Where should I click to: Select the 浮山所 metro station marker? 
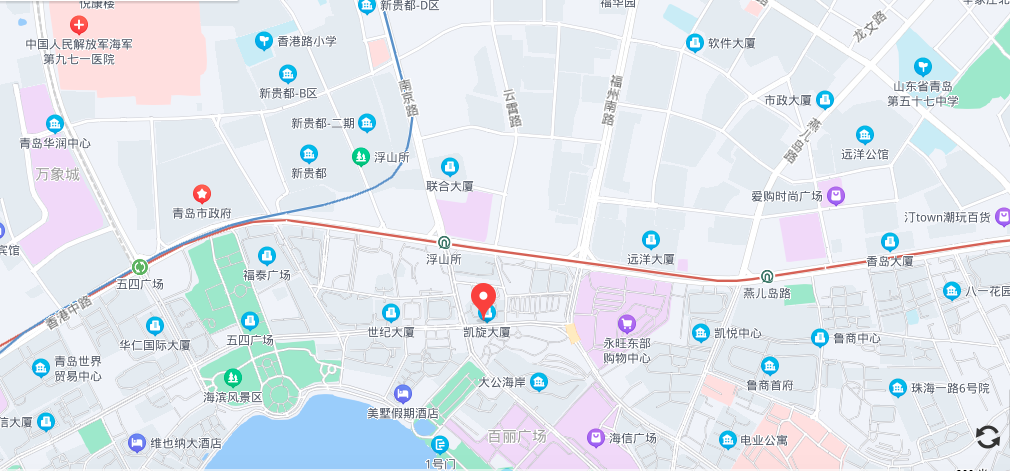tap(443, 242)
